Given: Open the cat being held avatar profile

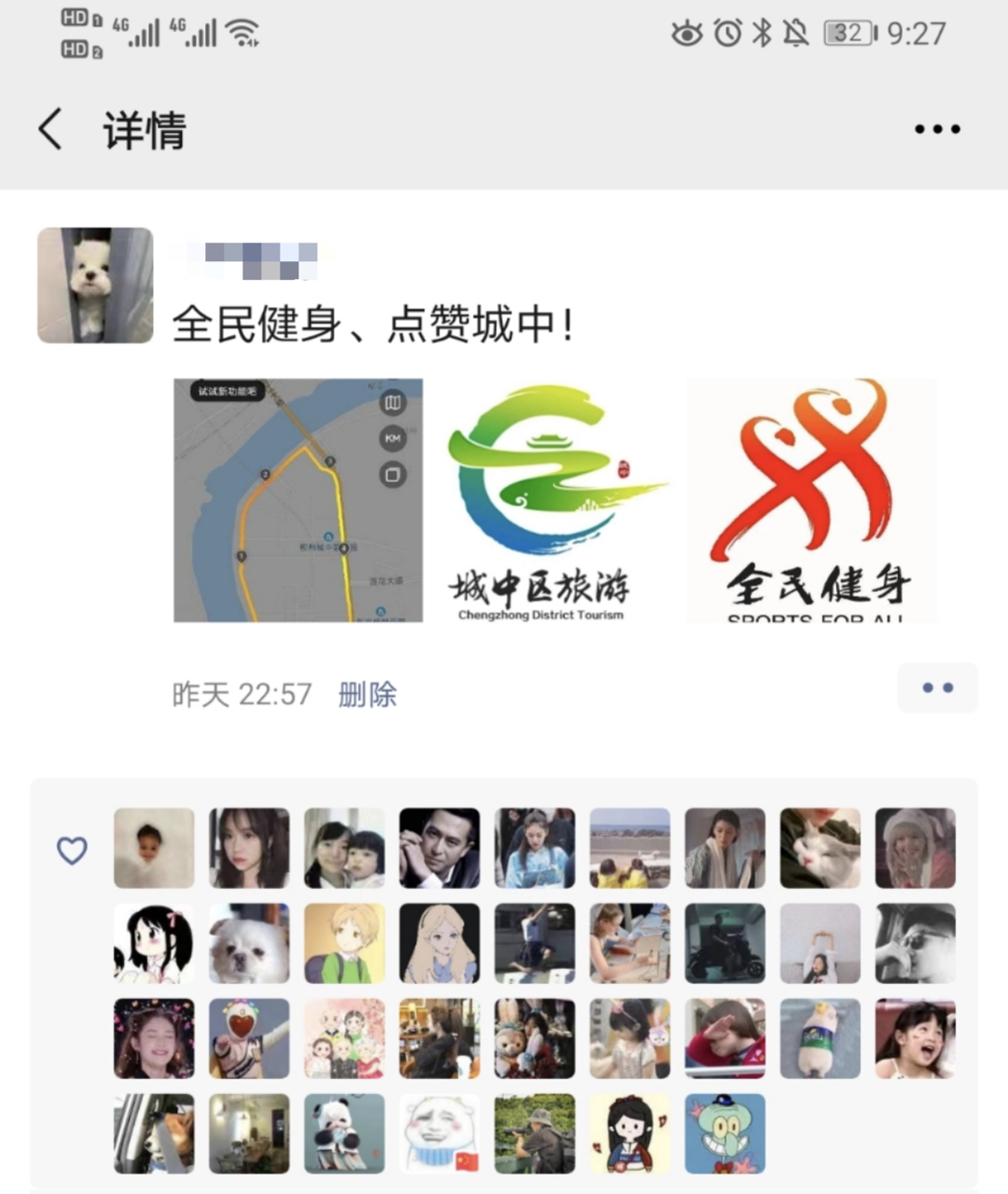Looking at the screenshot, I should pyautogui.click(x=820, y=847).
